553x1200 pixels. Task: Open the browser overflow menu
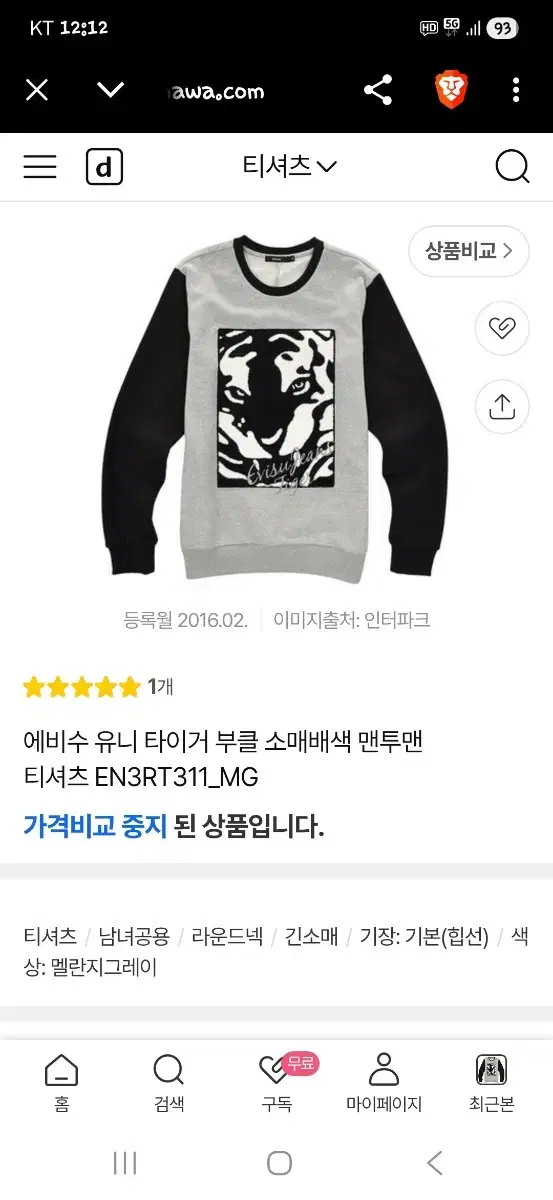coord(516,91)
